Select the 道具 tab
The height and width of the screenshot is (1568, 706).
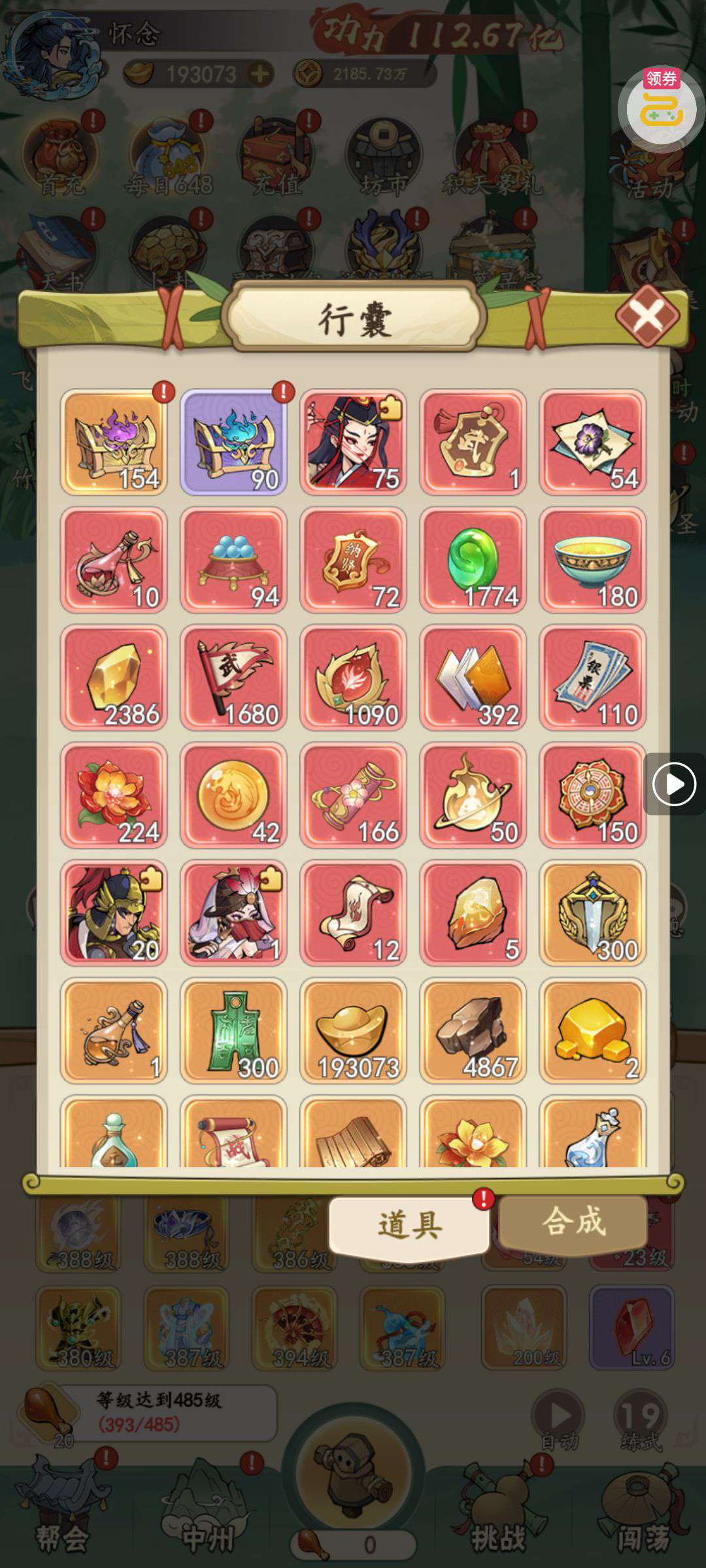(x=409, y=1224)
